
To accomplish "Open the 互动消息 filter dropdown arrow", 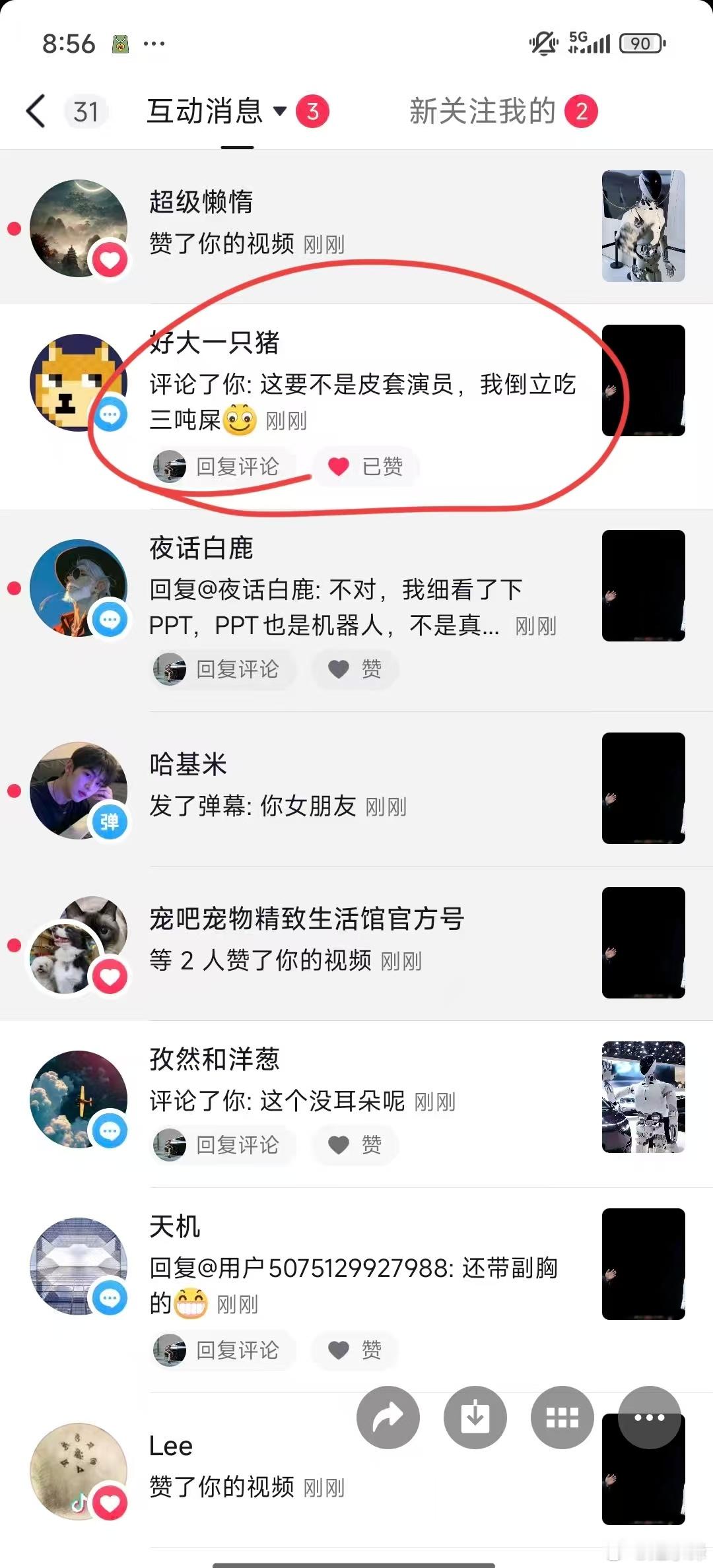I will 280,111.
